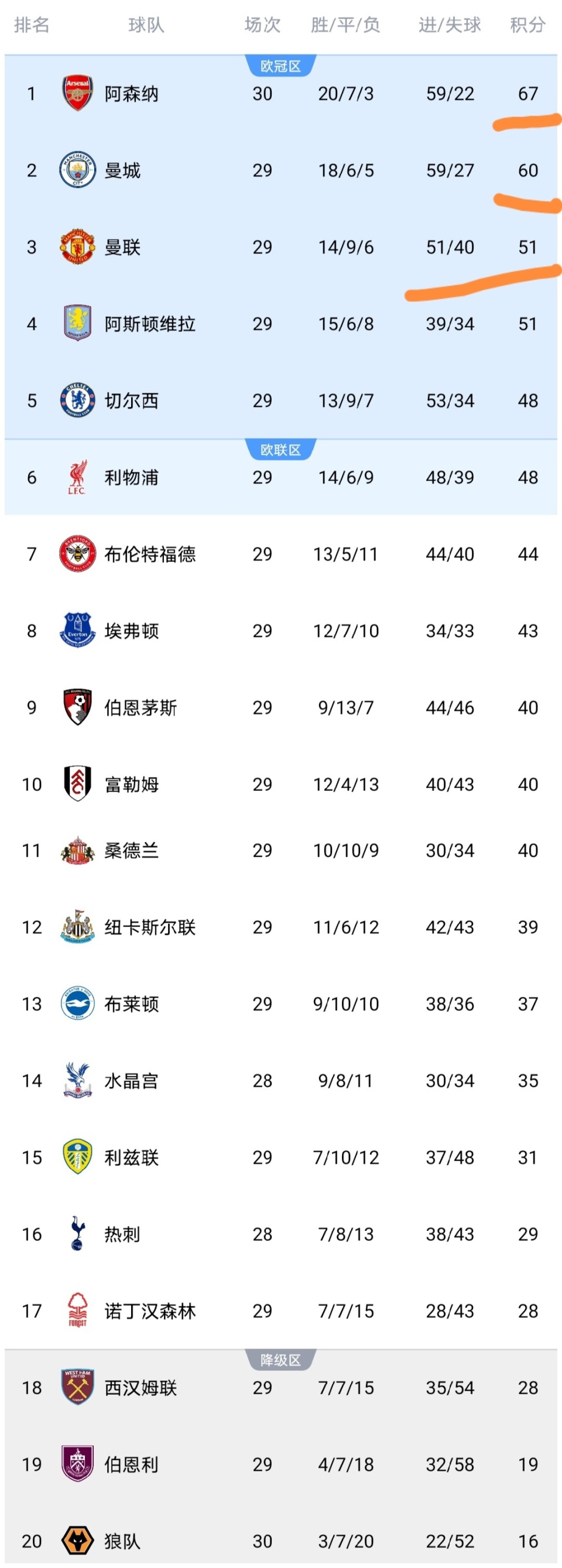
Task: Open the 热刺 team row
Action: click(122, 1234)
